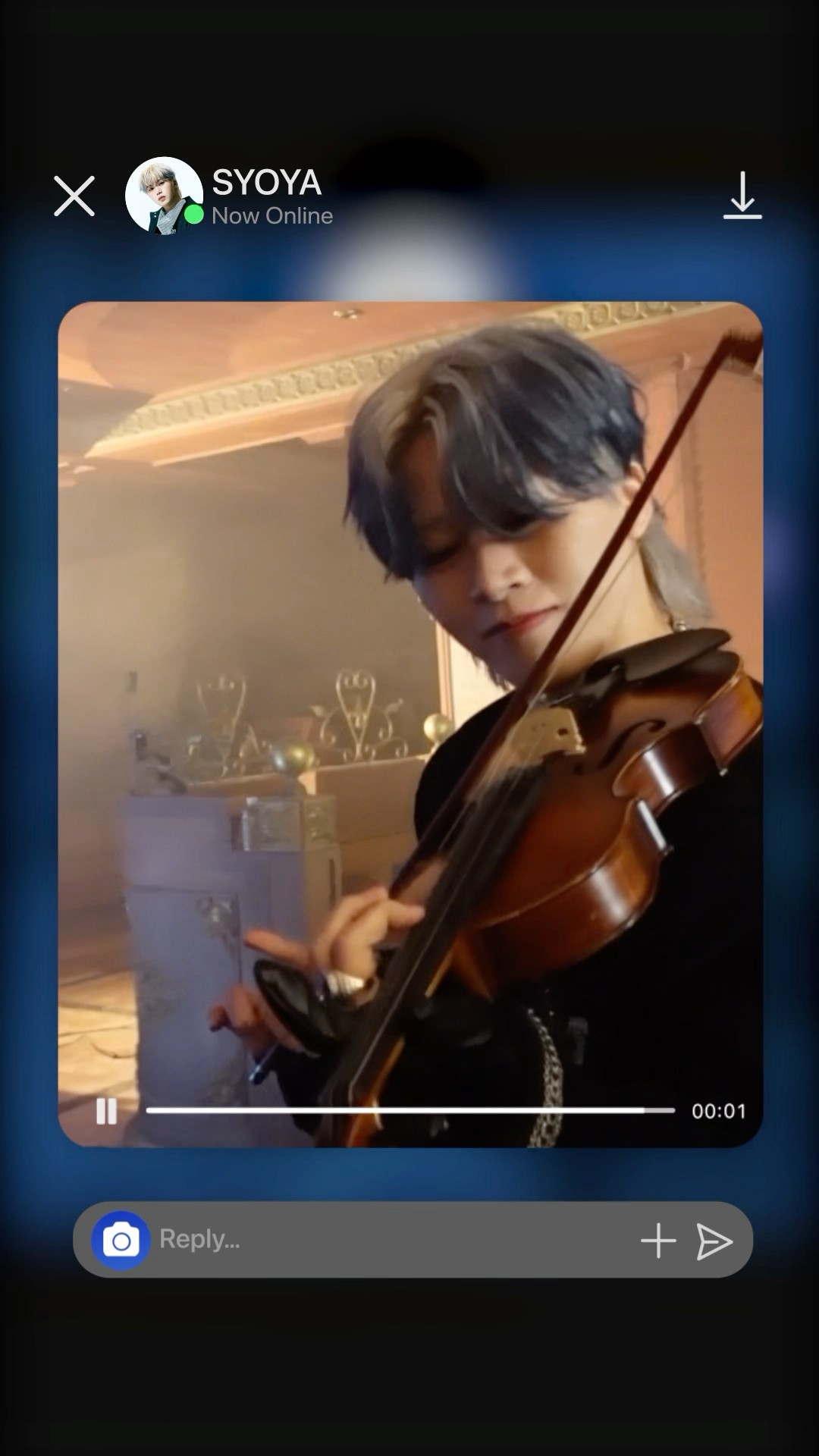The width and height of the screenshot is (819, 1456).
Task: Send the reply message
Action: (714, 1241)
